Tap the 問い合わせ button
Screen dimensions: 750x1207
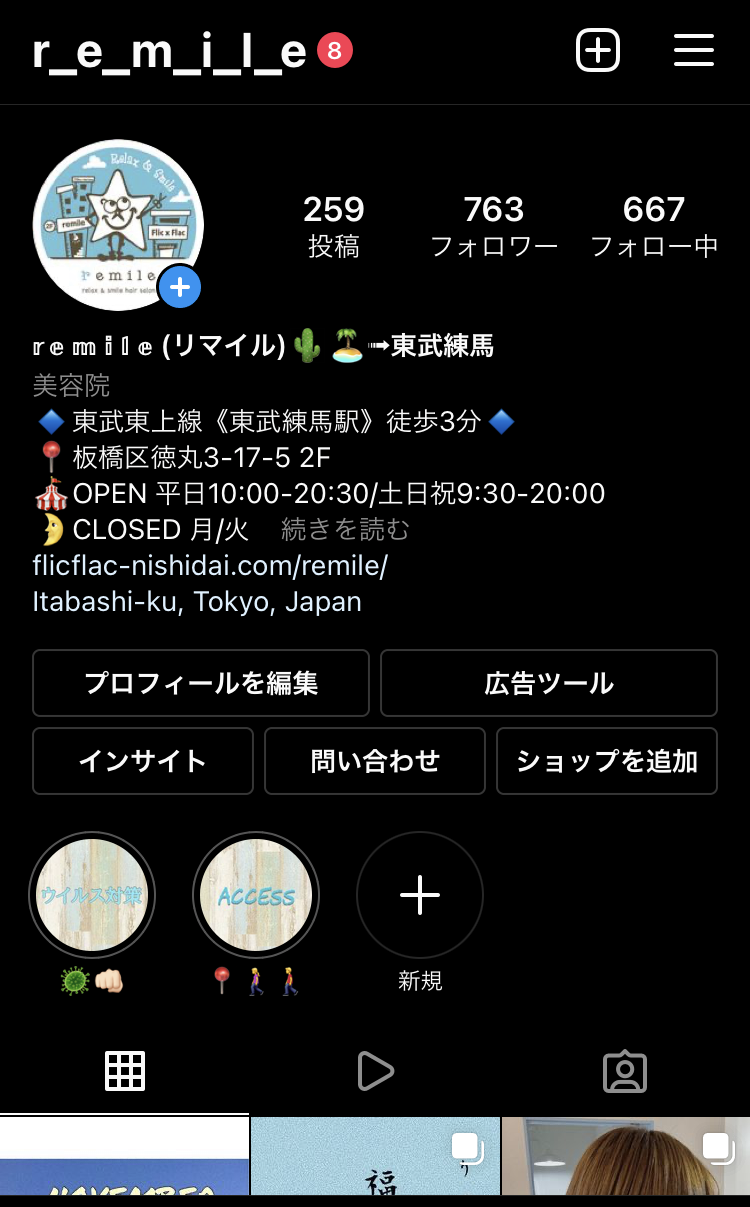point(375,761)
